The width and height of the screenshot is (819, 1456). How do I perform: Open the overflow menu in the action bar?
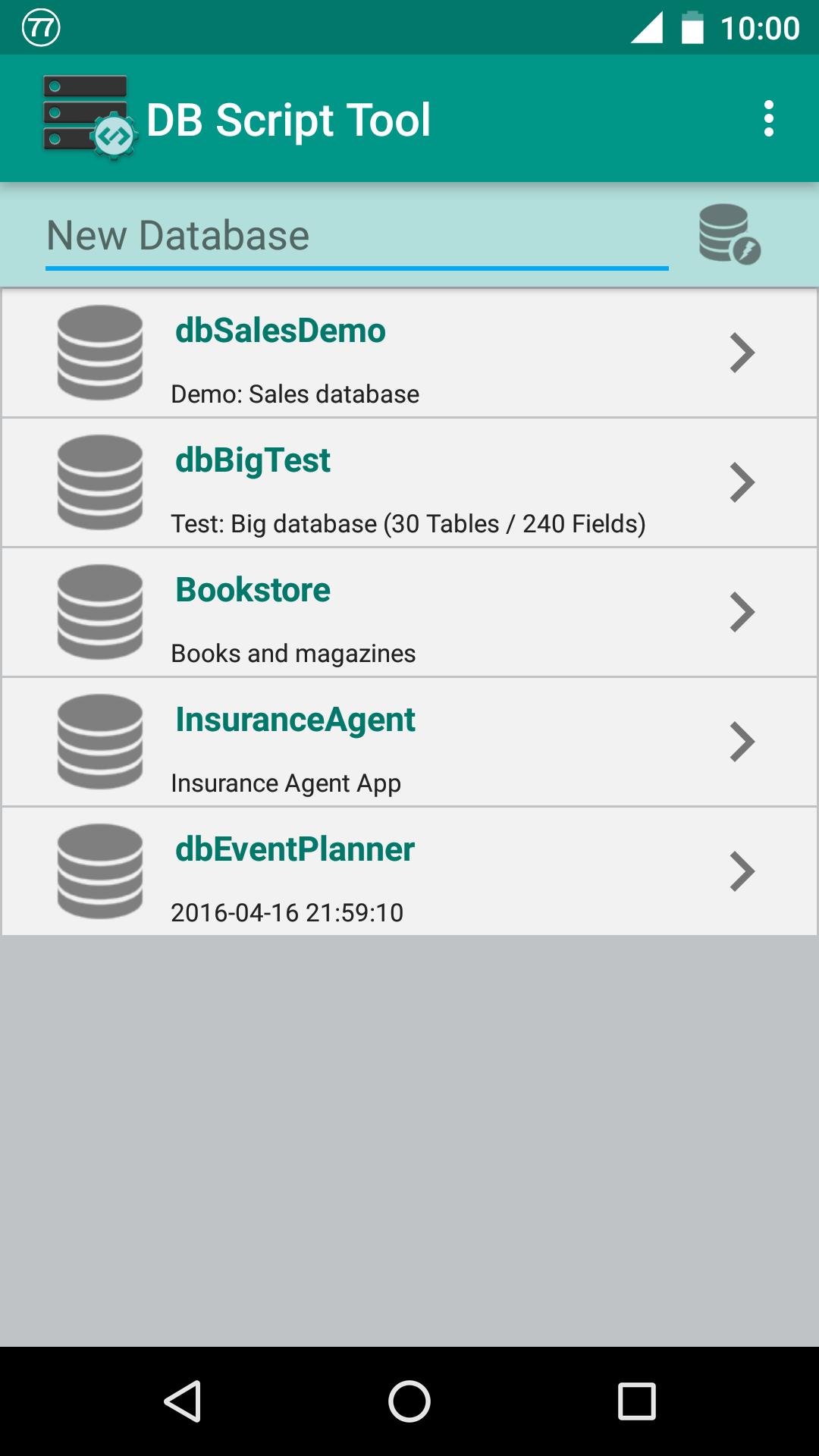point(770,118)
